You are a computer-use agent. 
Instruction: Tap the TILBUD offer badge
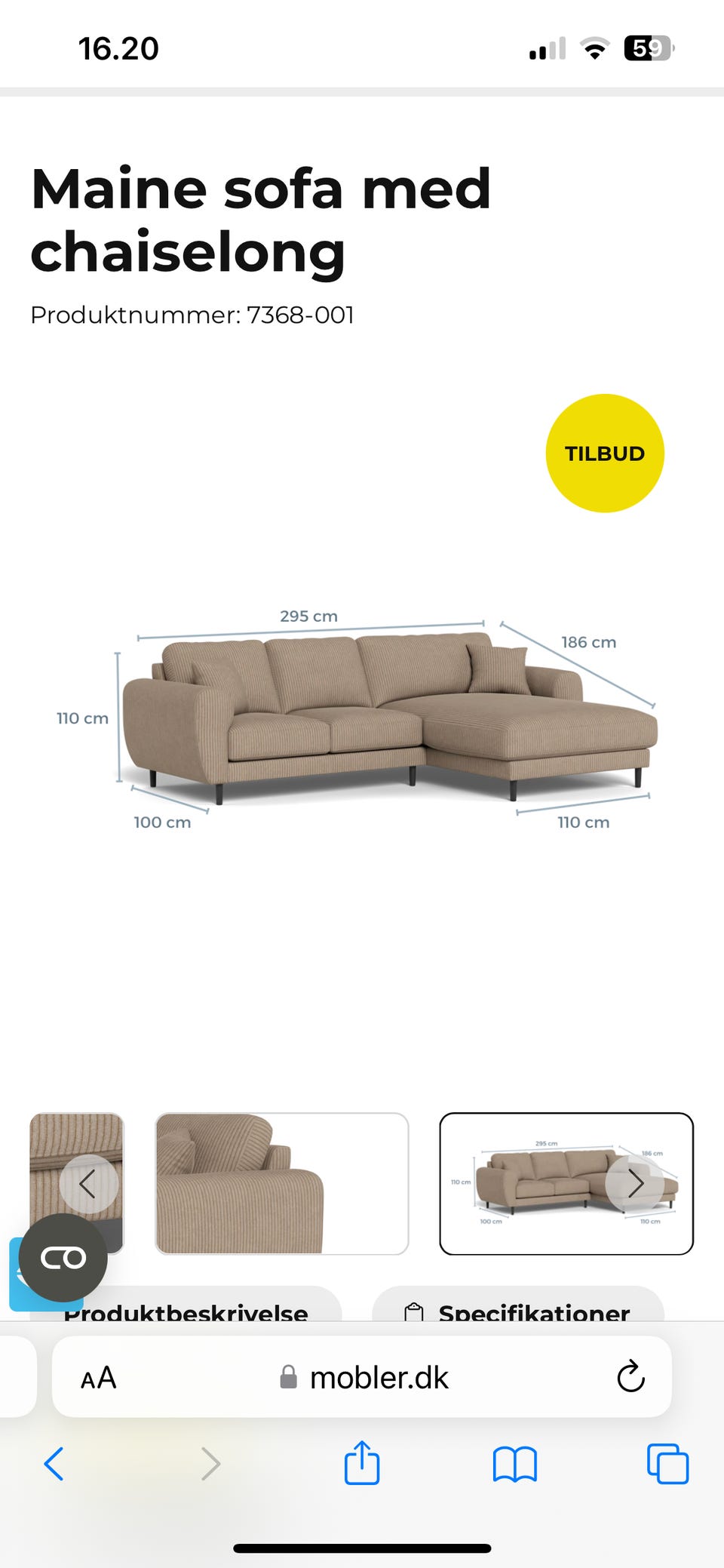click(x=604, y=453)
